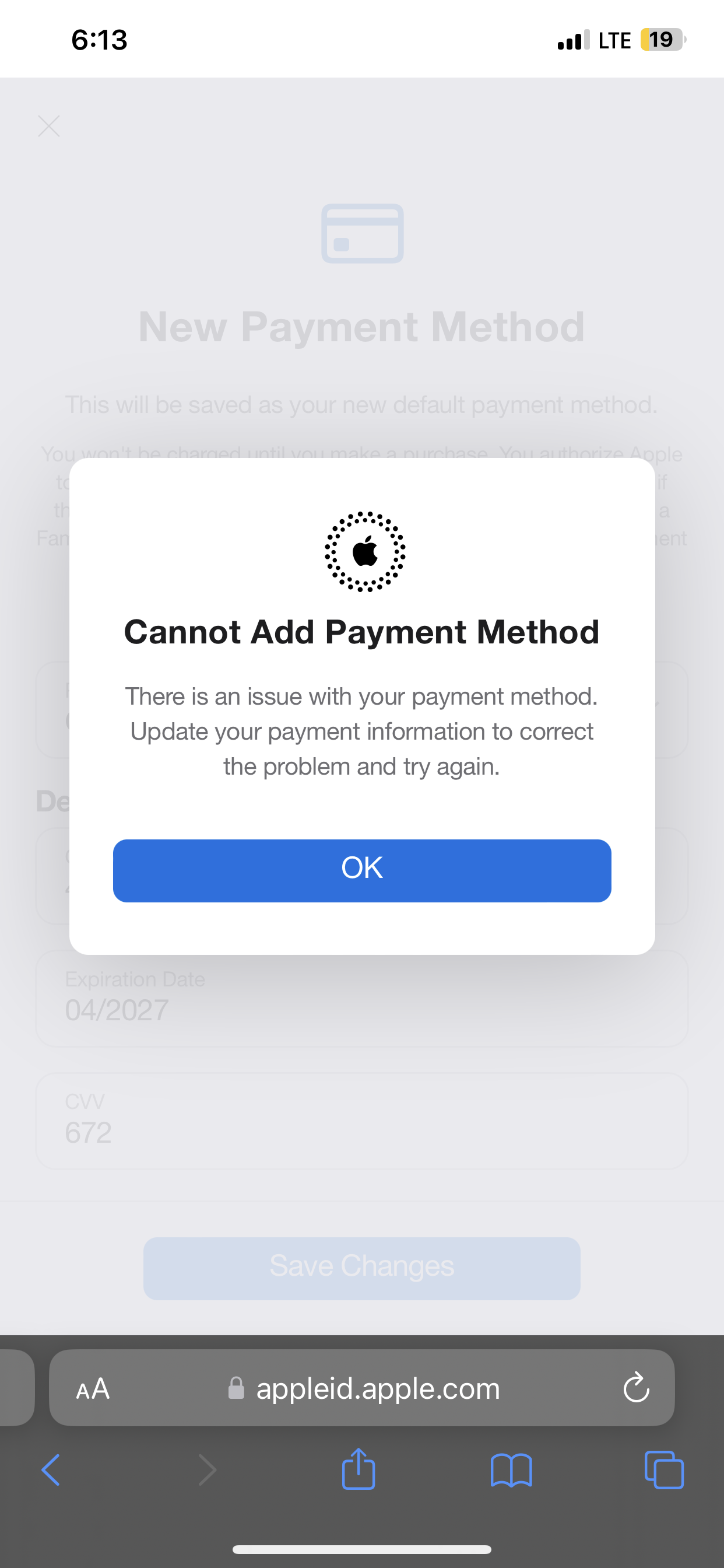Screen dimensions: 724x1568
Task: Reload the appleid.apple.com page
Action: 636,1388
